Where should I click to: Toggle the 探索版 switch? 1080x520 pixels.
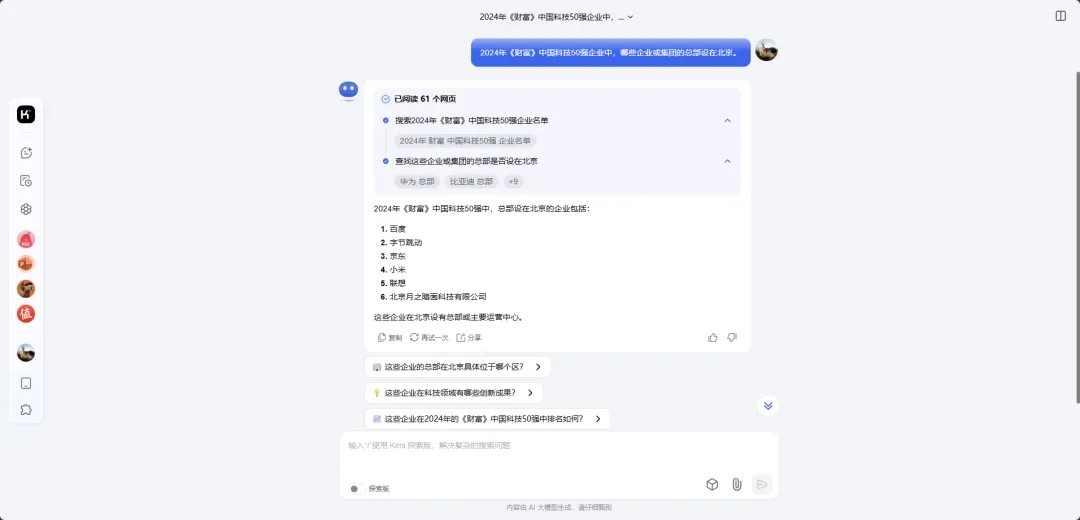coord(355,489)
